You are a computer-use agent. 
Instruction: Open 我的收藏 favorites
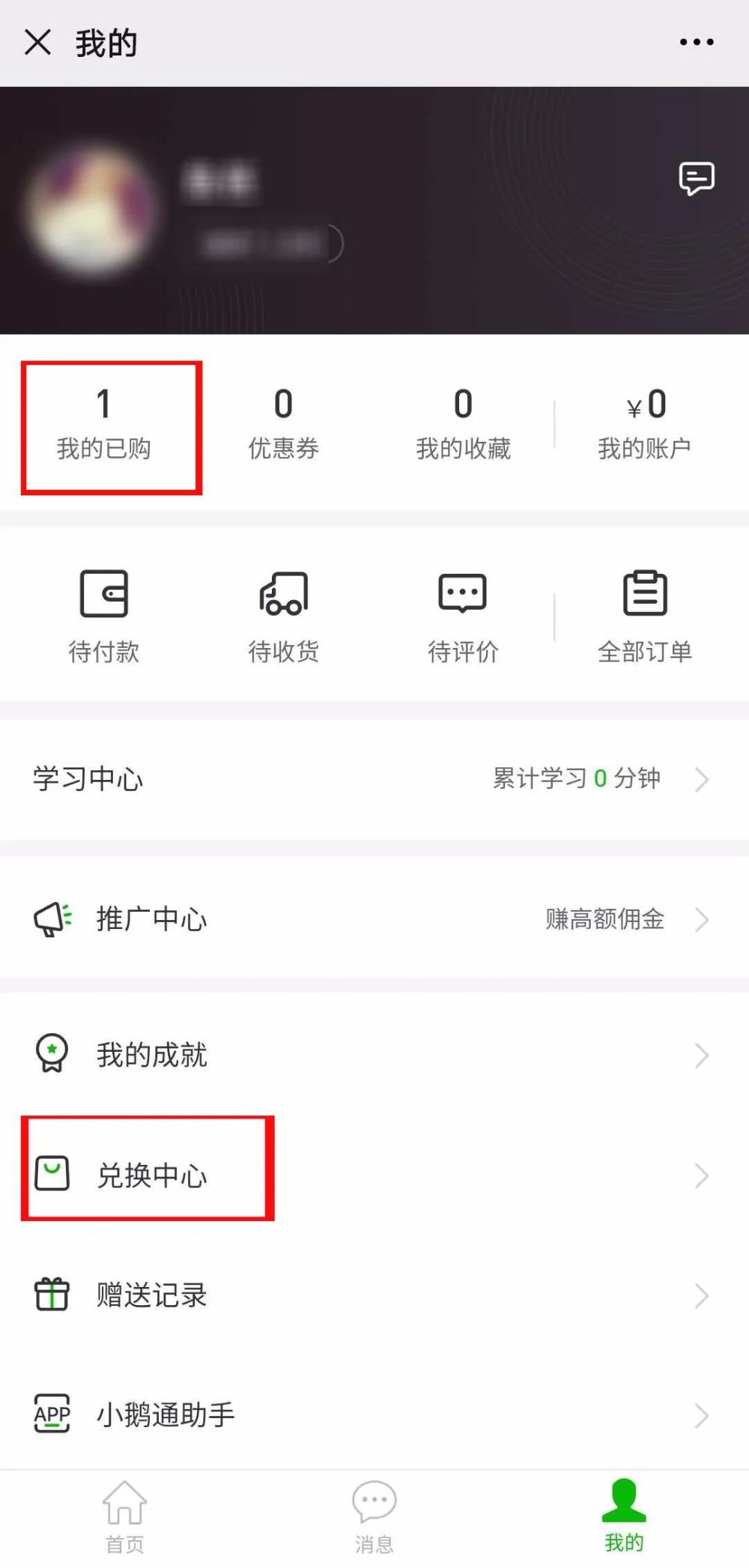point(463,425)
